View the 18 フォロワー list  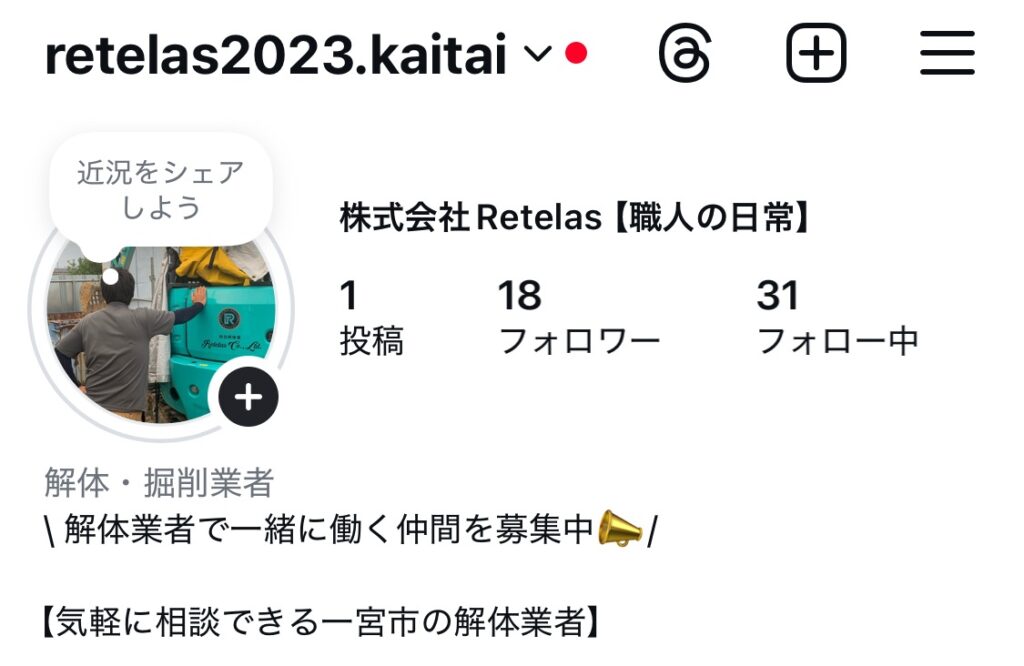578,318
